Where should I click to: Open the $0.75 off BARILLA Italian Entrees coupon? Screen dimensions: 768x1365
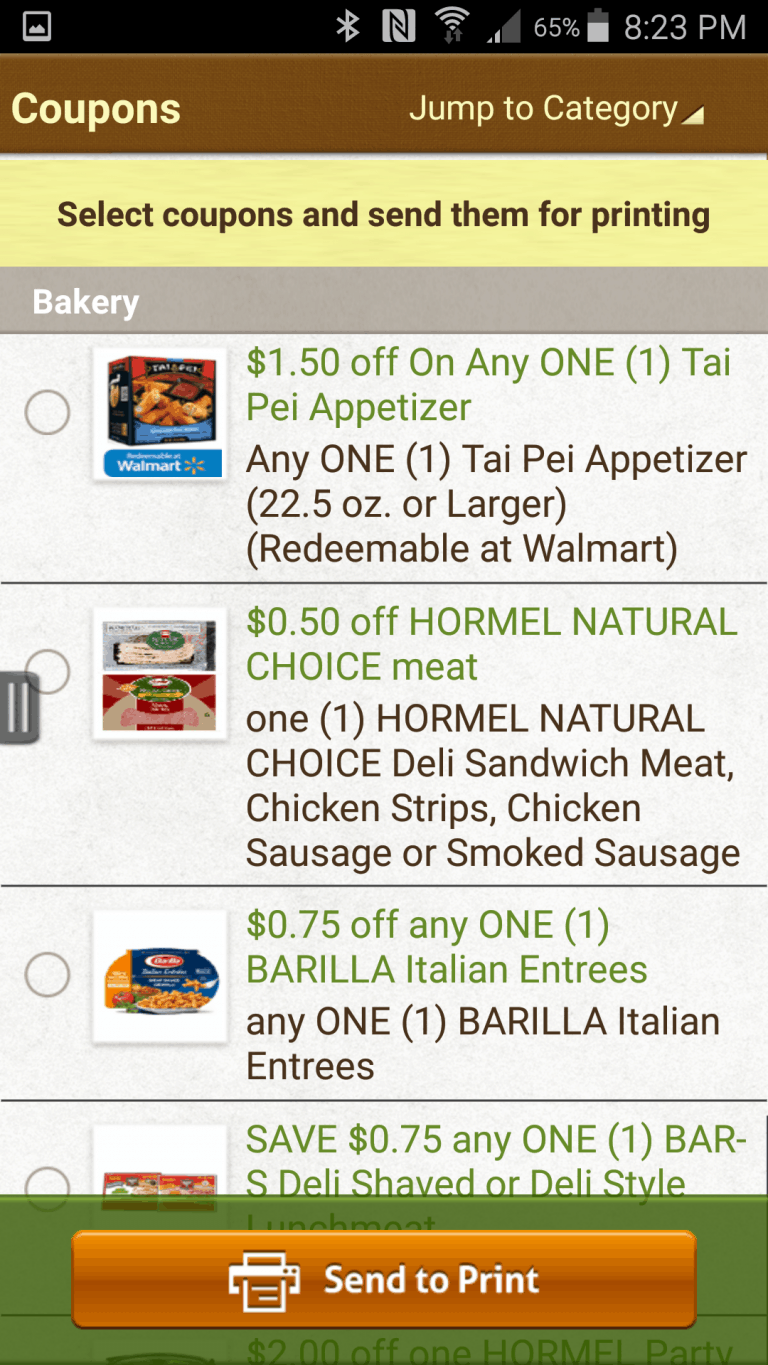384,994
